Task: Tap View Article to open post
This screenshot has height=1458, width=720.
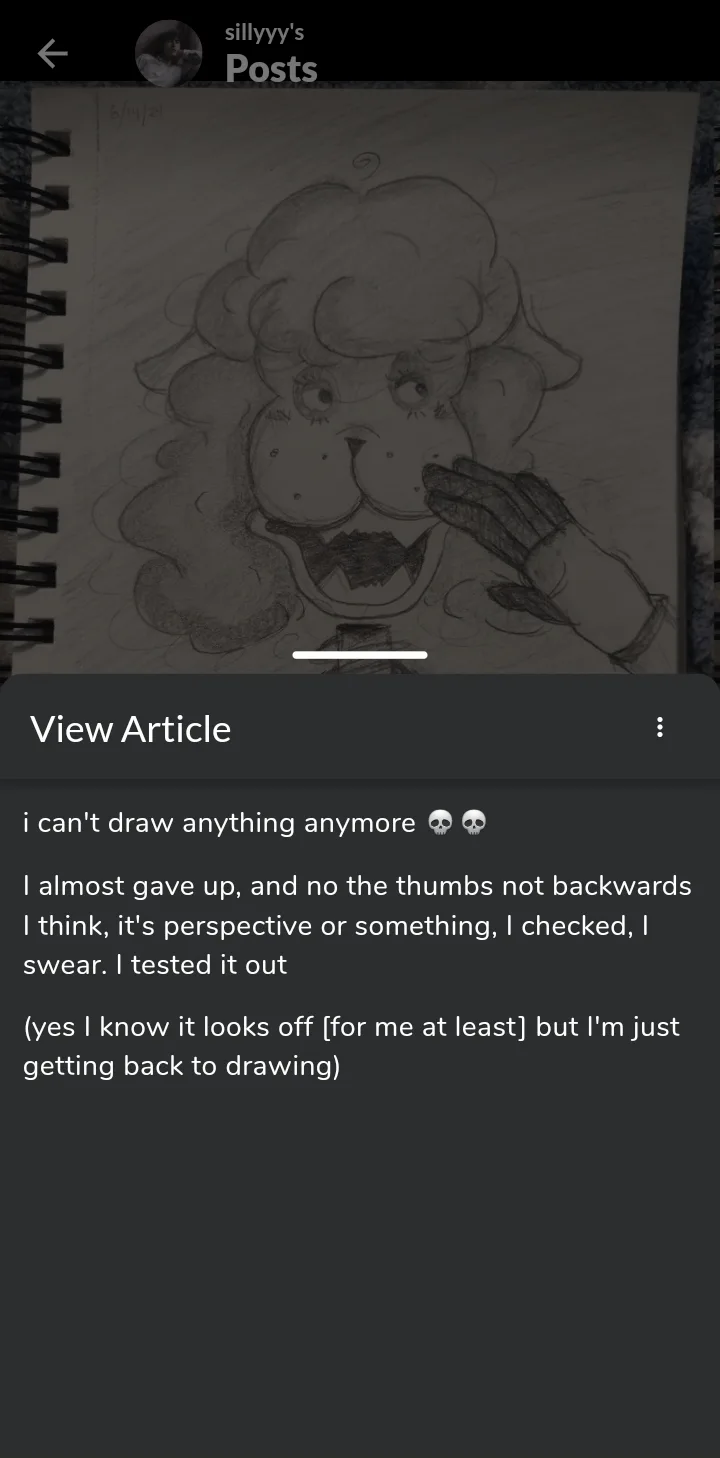Action: (131, 729)
